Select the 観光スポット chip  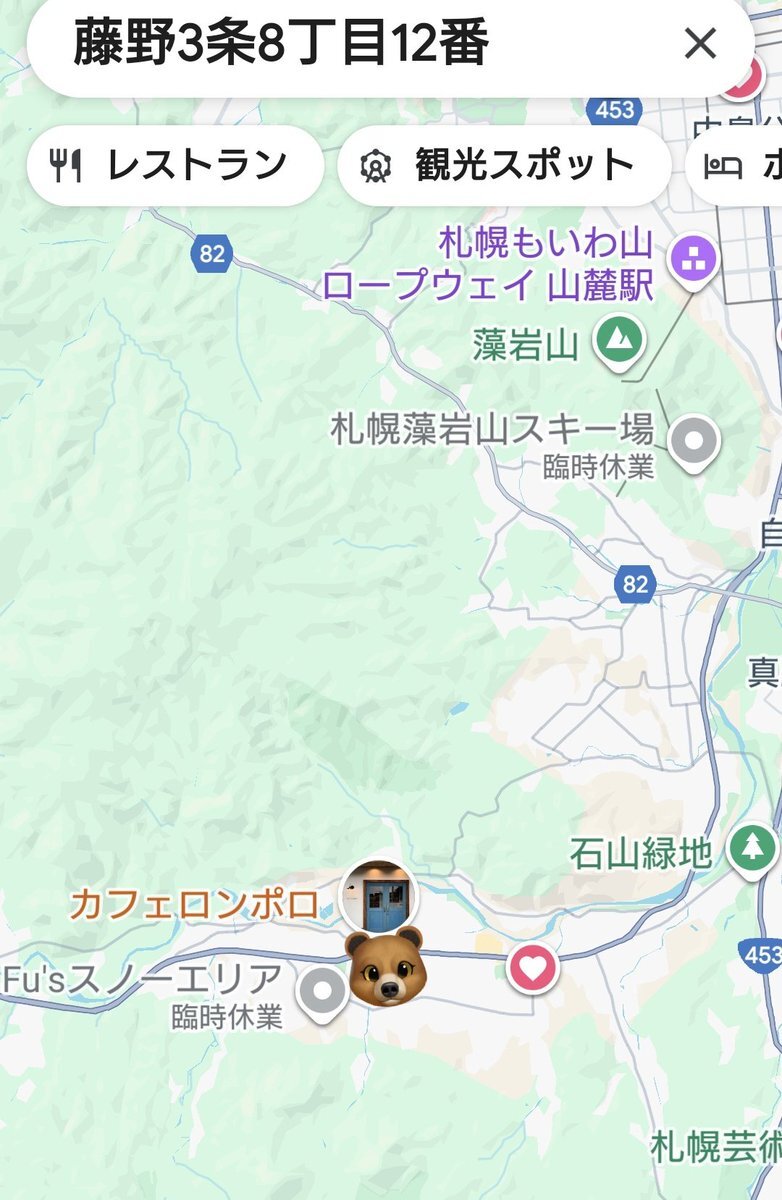[x=503, y=165]
